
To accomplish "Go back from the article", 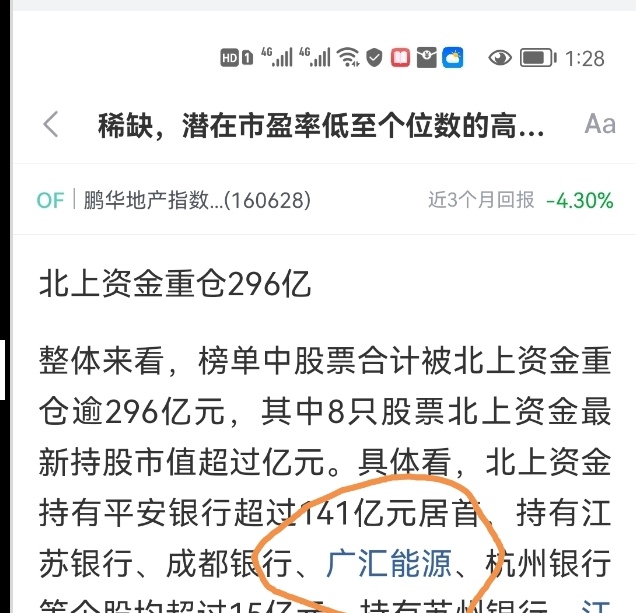I will pyautogui.click(x=51, y=125).
